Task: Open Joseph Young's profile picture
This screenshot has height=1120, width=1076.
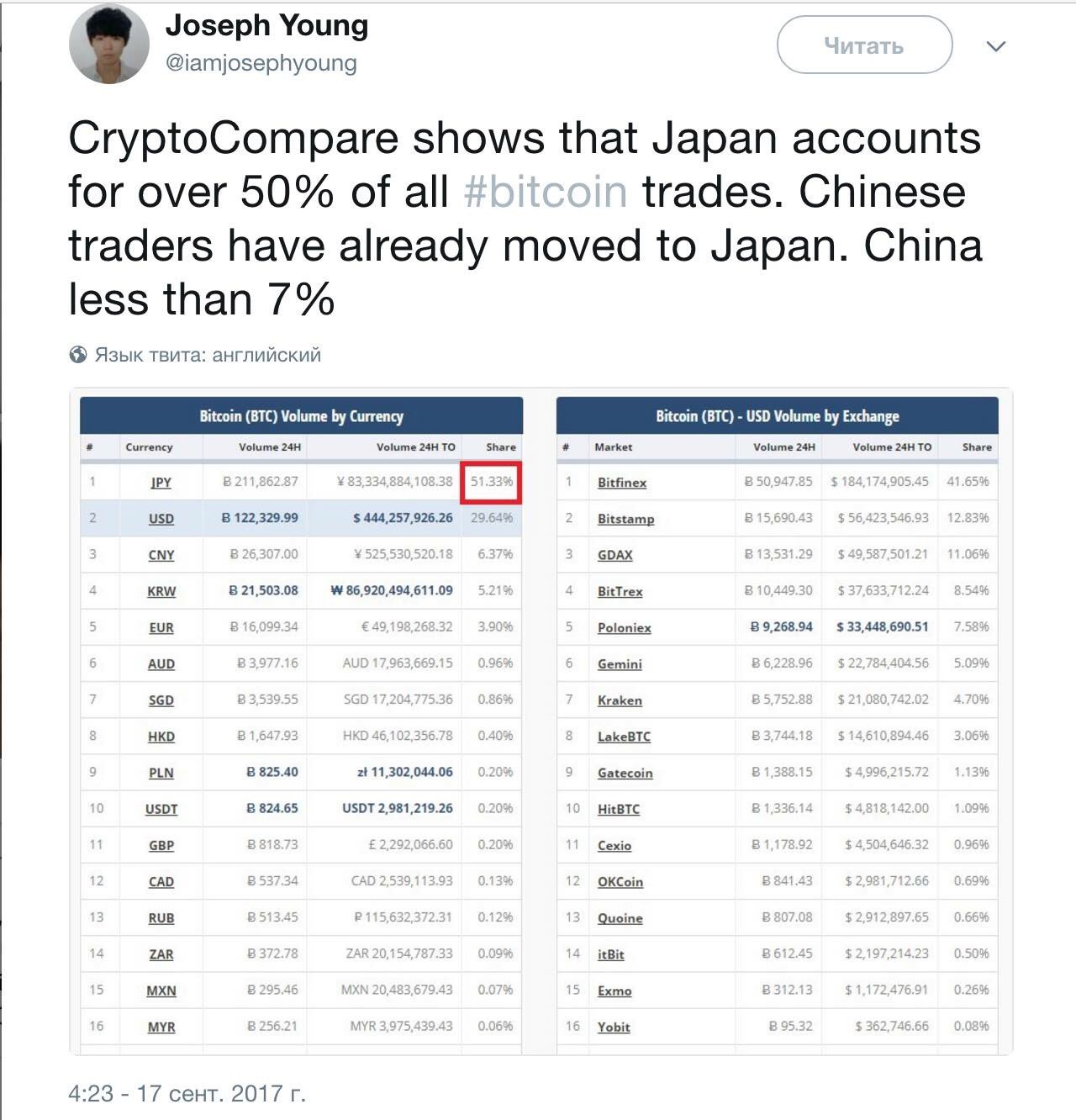Action: coord(109,45)
